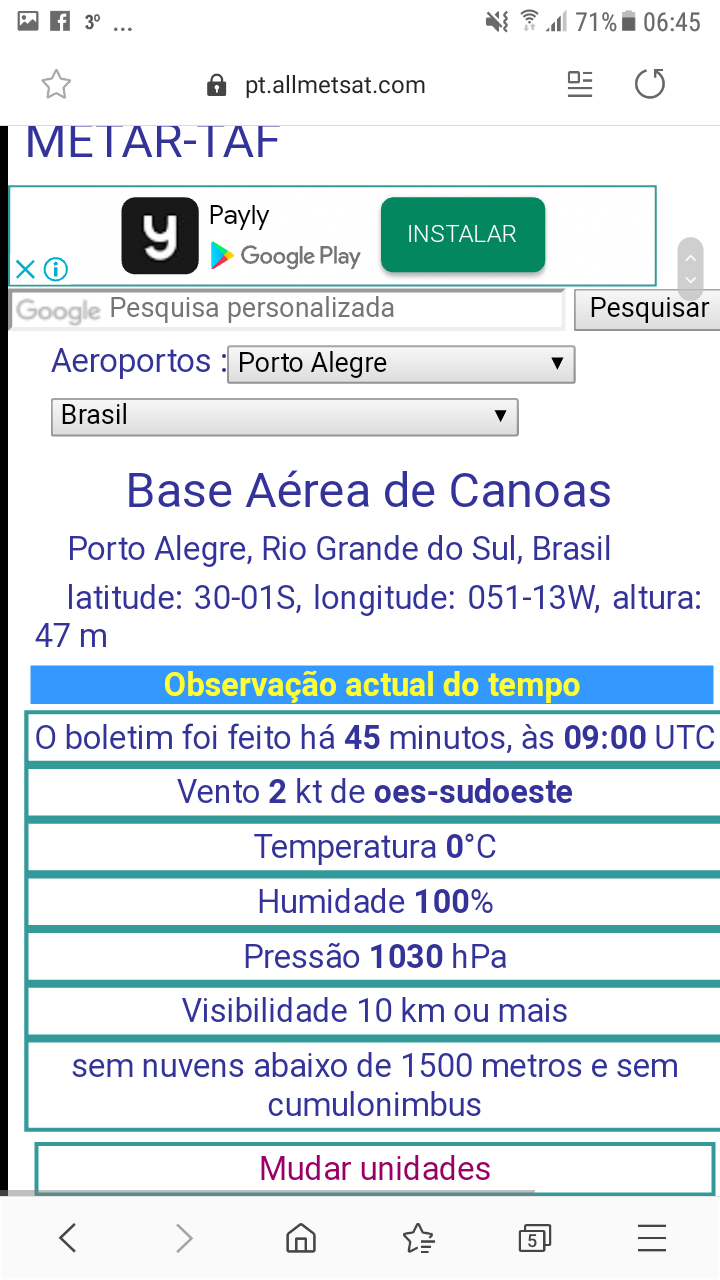The height and width of the screenshot is (1280, 720).
Task: Reload the current page
Action: 650,85
